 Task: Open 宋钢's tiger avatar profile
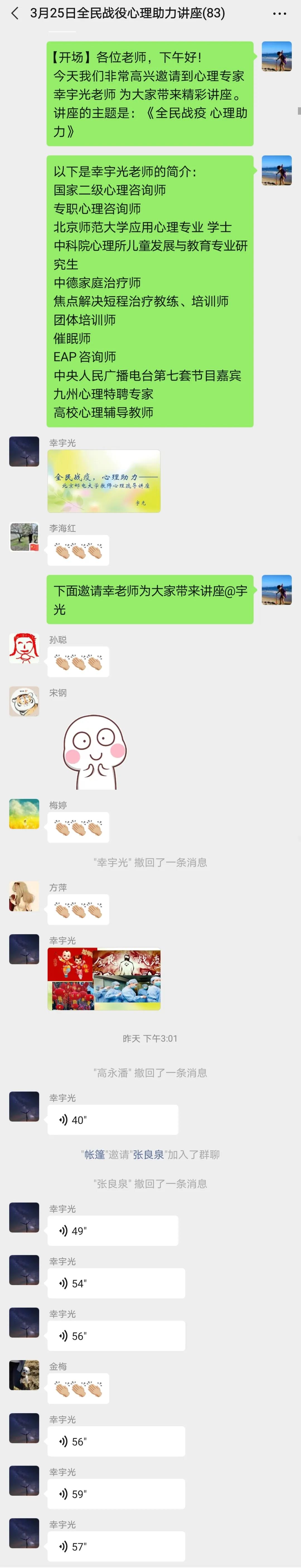pos(24,701)
